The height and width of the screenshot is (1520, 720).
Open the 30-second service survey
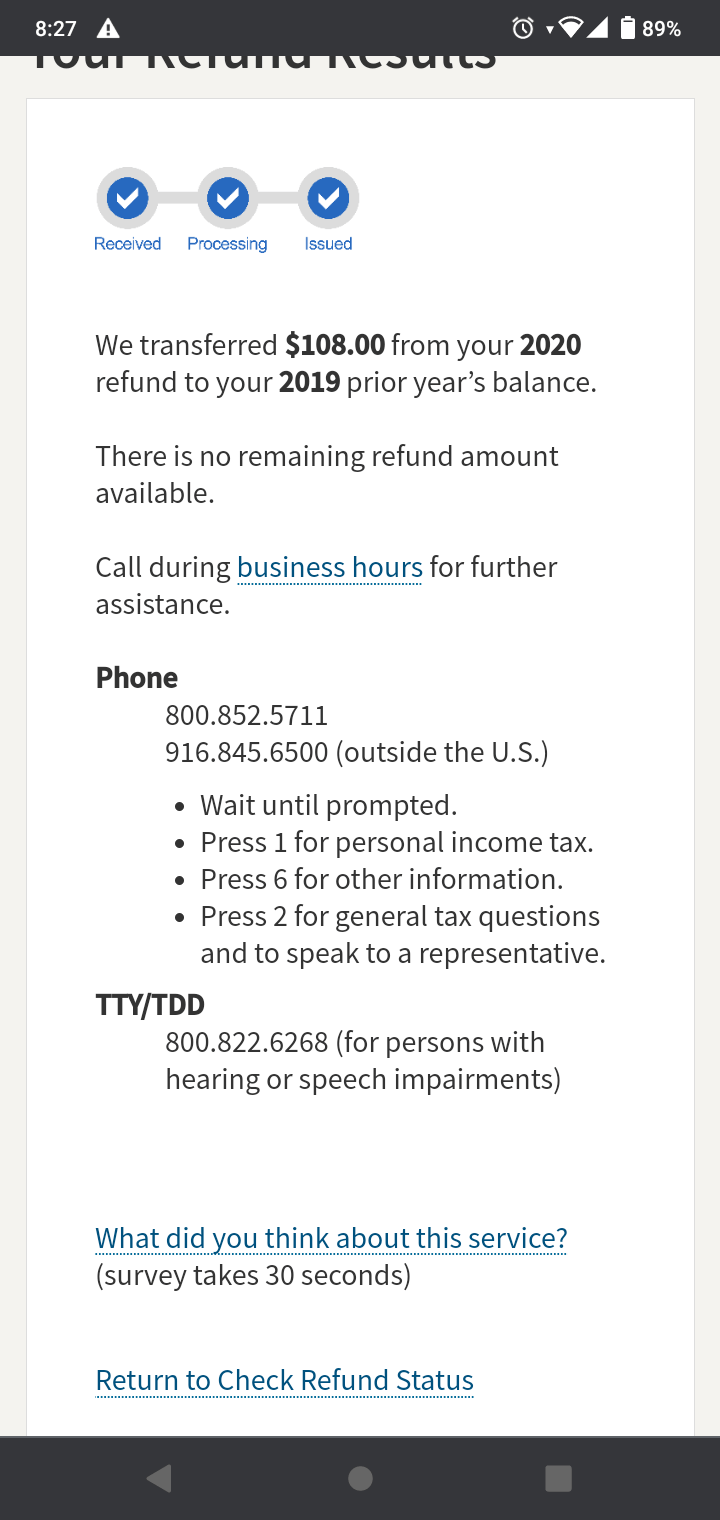(330, 1237)
